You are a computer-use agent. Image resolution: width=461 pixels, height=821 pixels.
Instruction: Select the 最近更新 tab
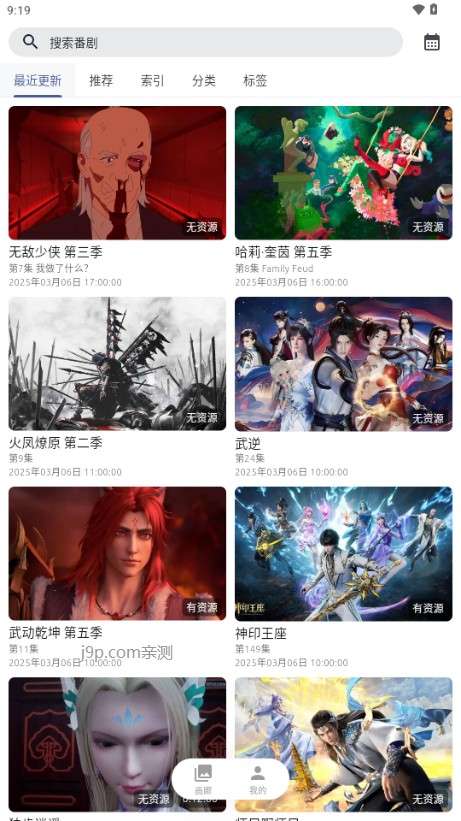[38, 81]
